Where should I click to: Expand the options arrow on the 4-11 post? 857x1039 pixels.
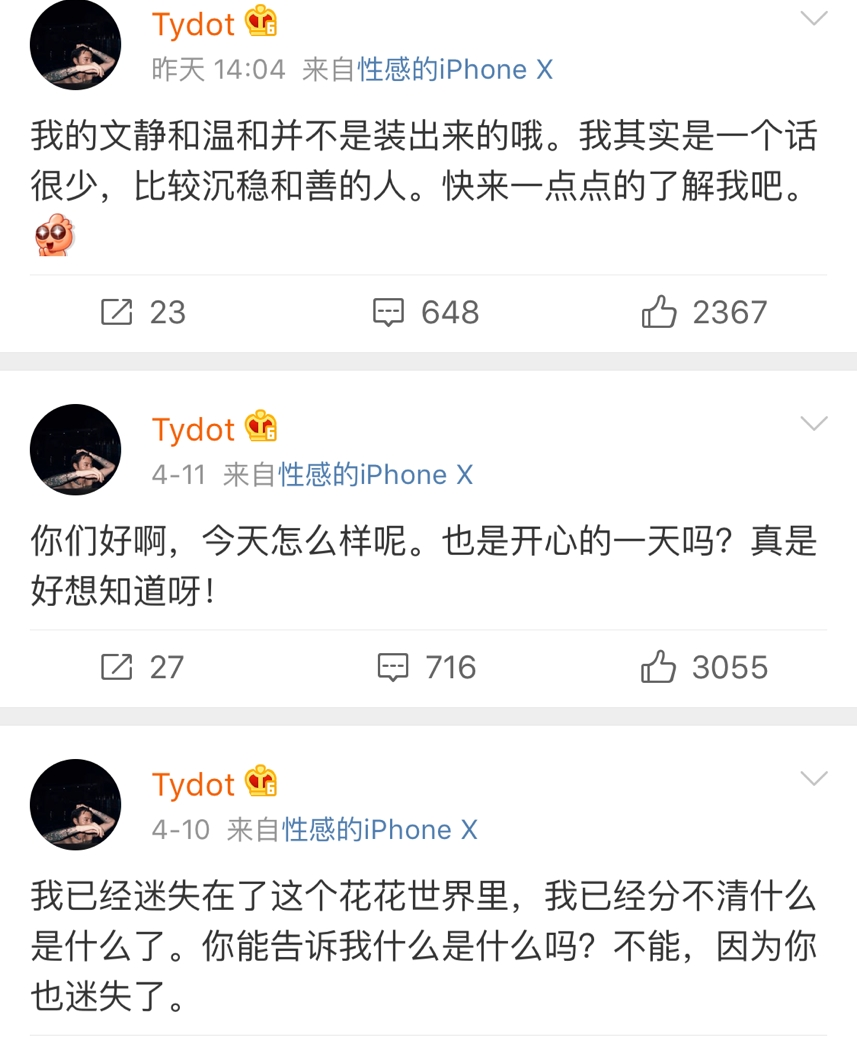[x=815, y=422]
